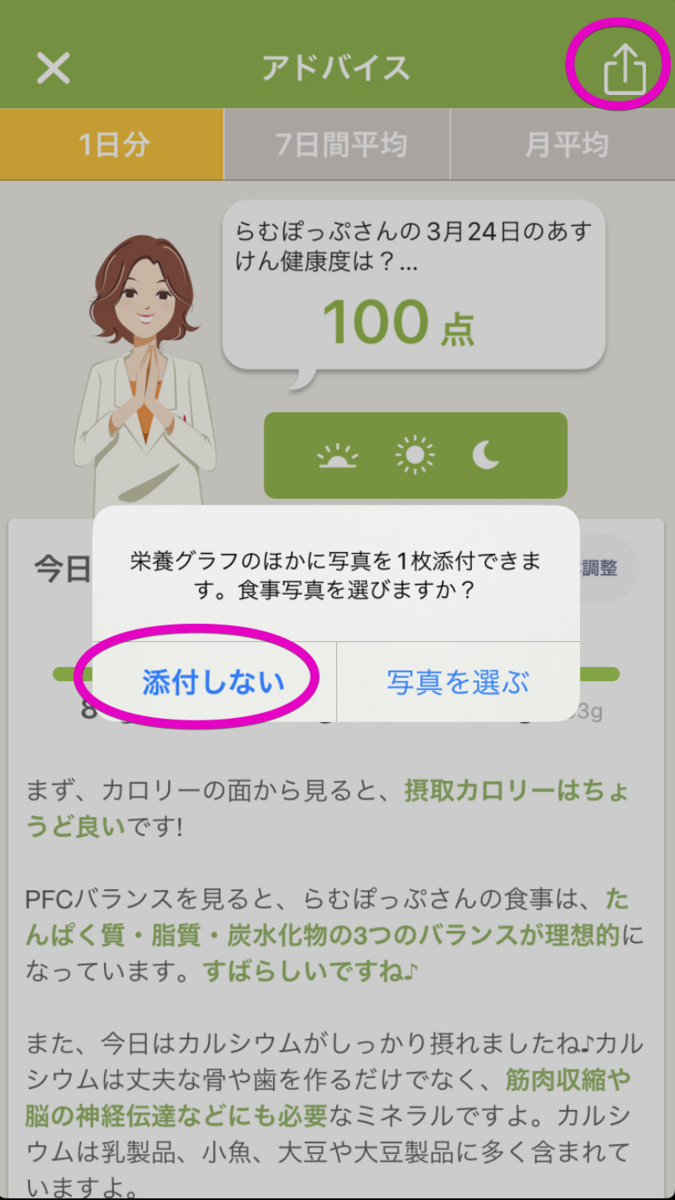Select the sun lunch icon
Screen dimensions: 675x1200
coord(415,456)
